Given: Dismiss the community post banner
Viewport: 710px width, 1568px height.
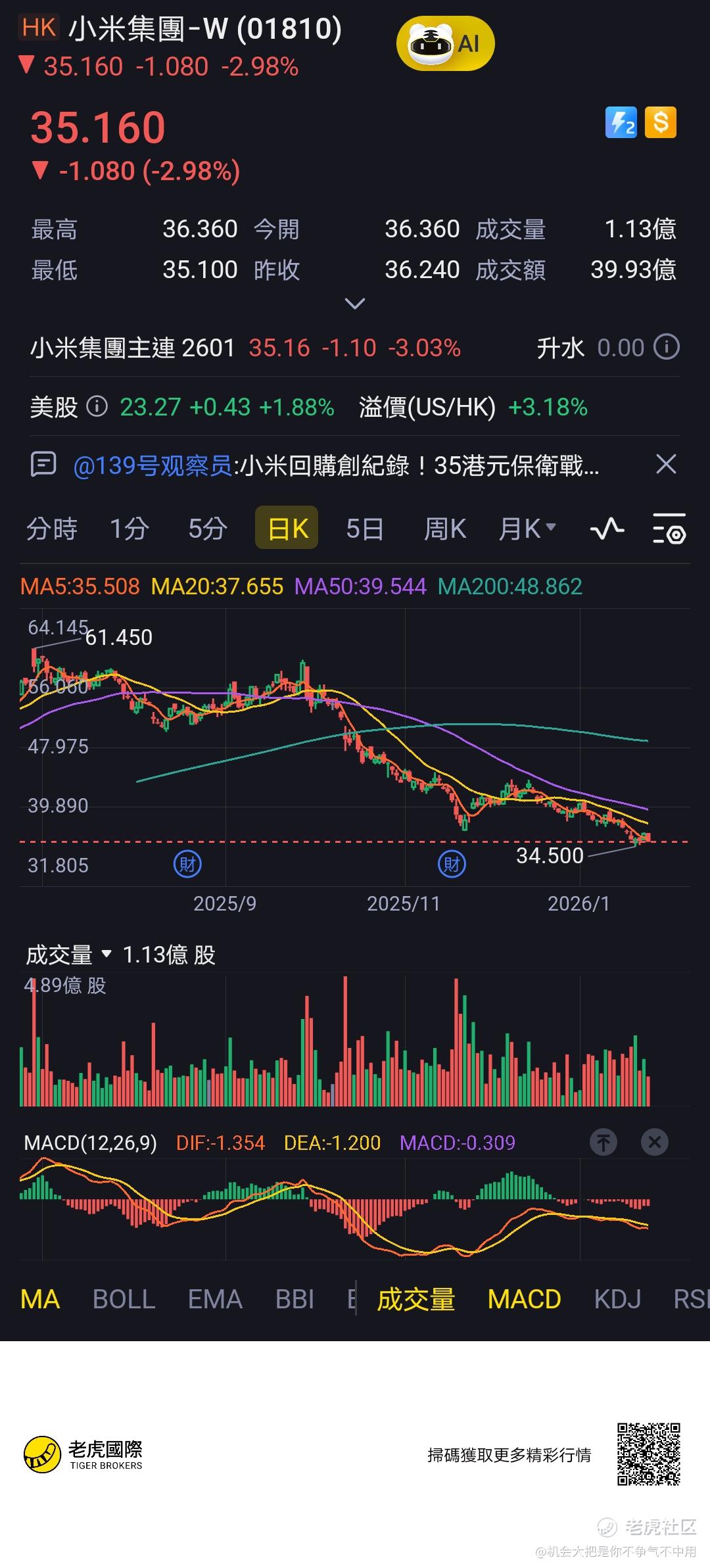Looking at the screenshot, I should tap(666, 464).
